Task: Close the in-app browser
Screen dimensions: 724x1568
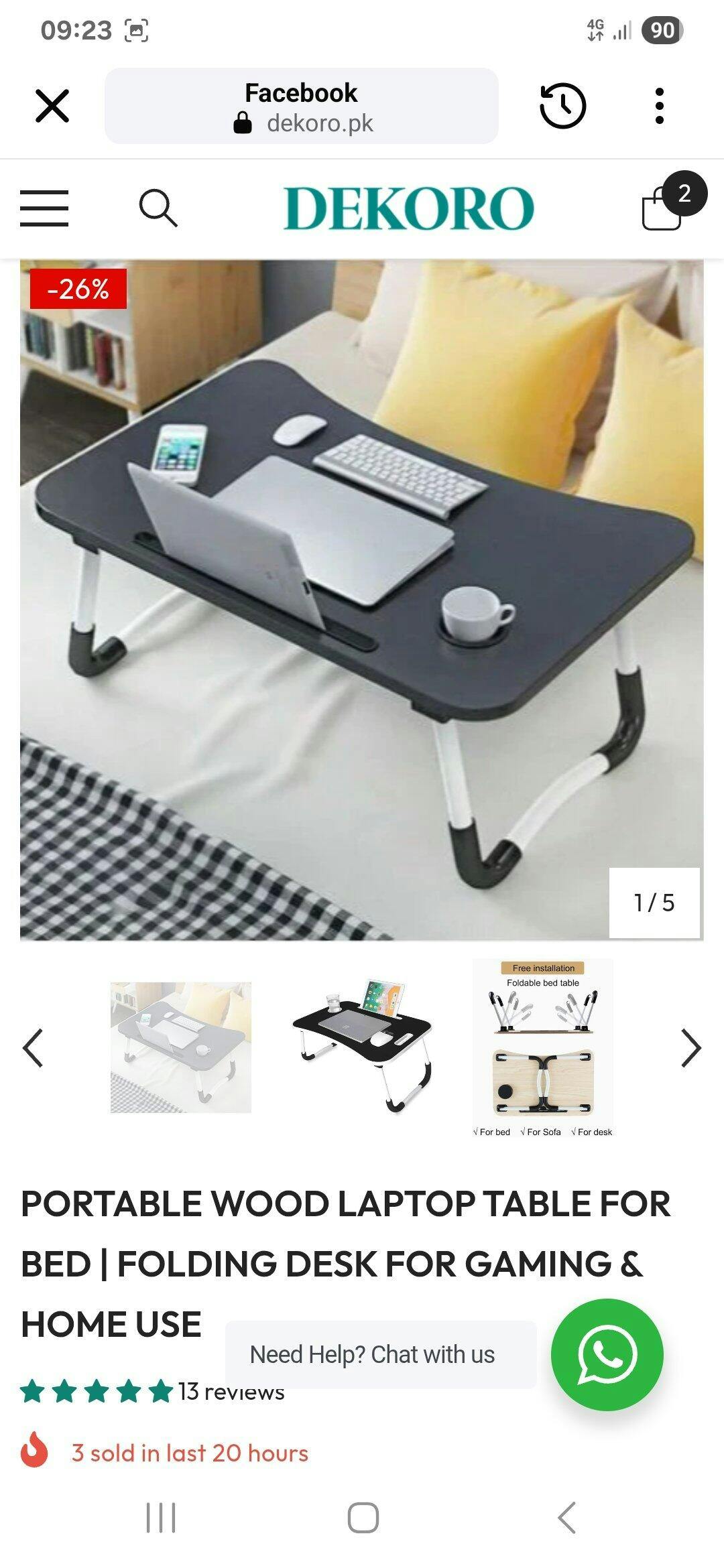Action: point(52,106)
